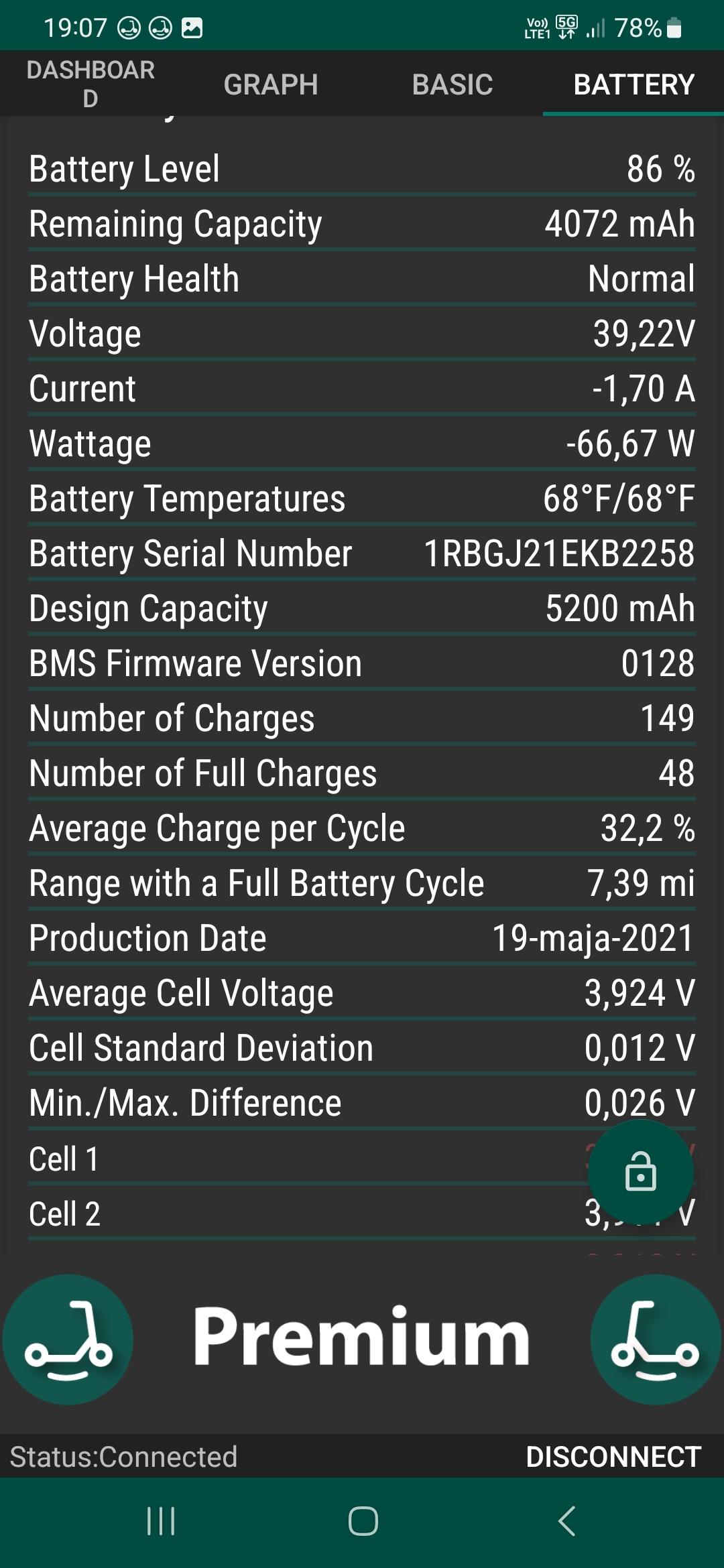Open recent apps from navigation bar
Screen dimensions: 724x1568
pyautogui.click(x=161, y=1521)
